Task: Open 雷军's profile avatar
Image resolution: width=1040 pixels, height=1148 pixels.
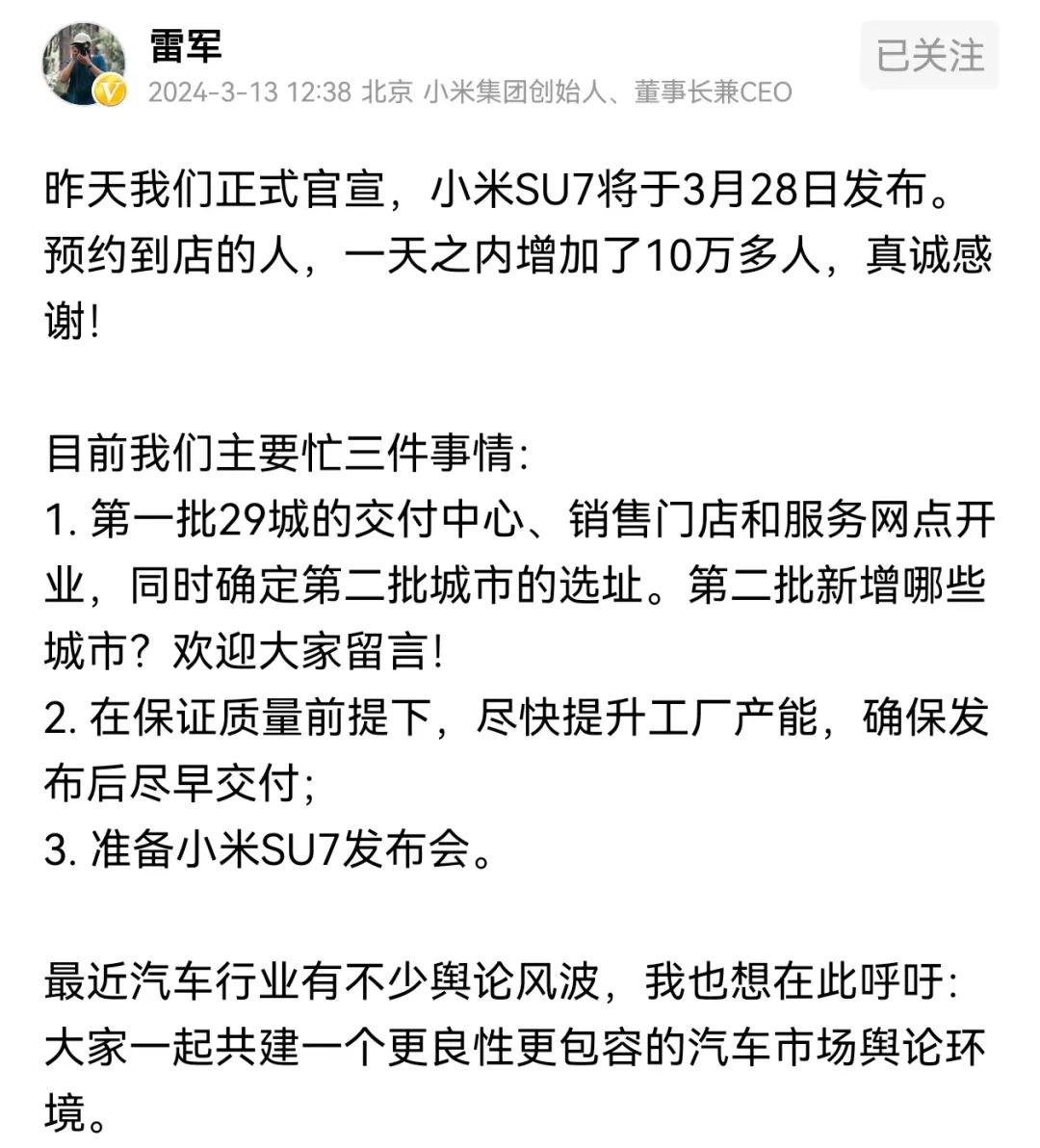Action: pos(84,64)
